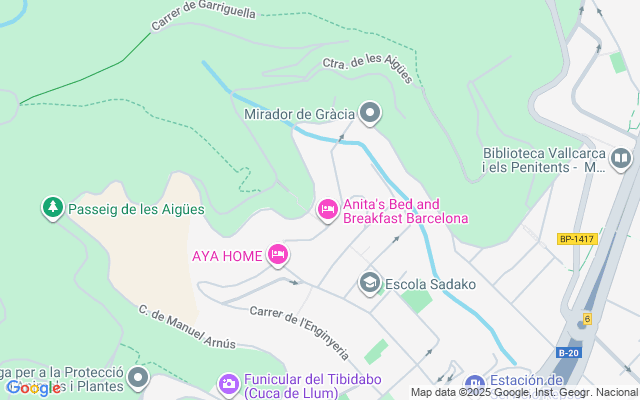Open the Google logo link
640x400 pixels.
tap(32, 388)
